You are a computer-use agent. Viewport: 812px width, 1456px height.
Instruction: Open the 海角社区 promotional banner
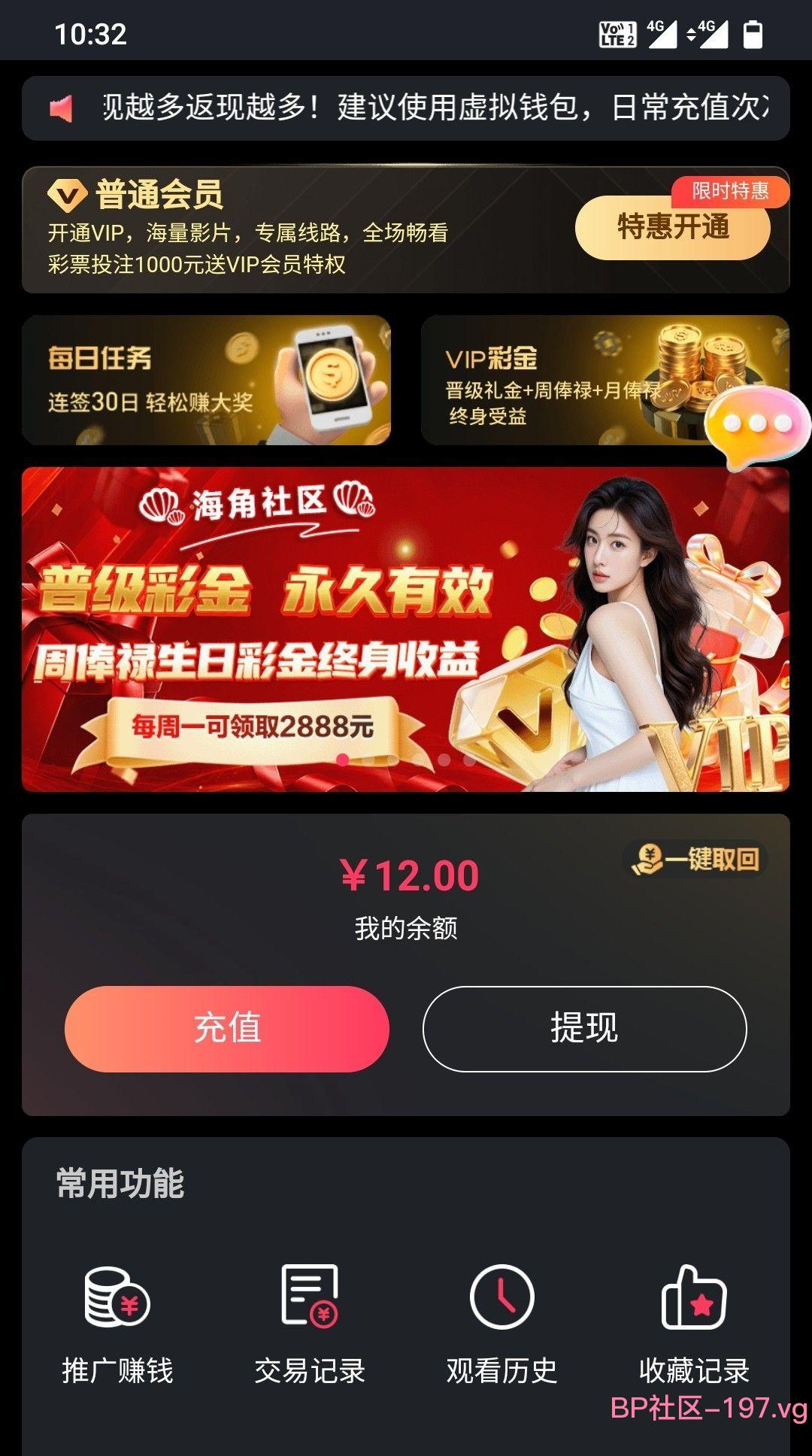coord(405,629)
